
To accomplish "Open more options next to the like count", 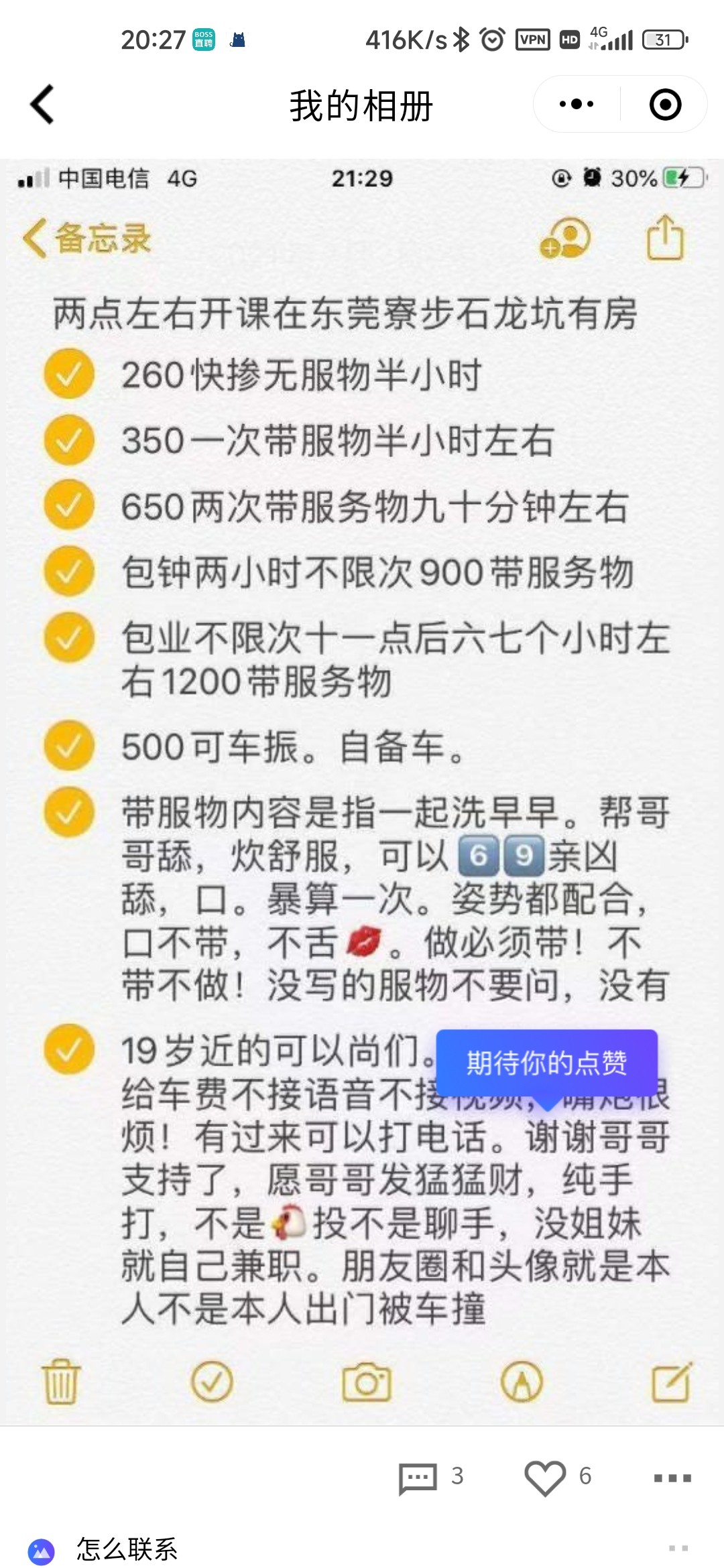I will coord(672,1478).
